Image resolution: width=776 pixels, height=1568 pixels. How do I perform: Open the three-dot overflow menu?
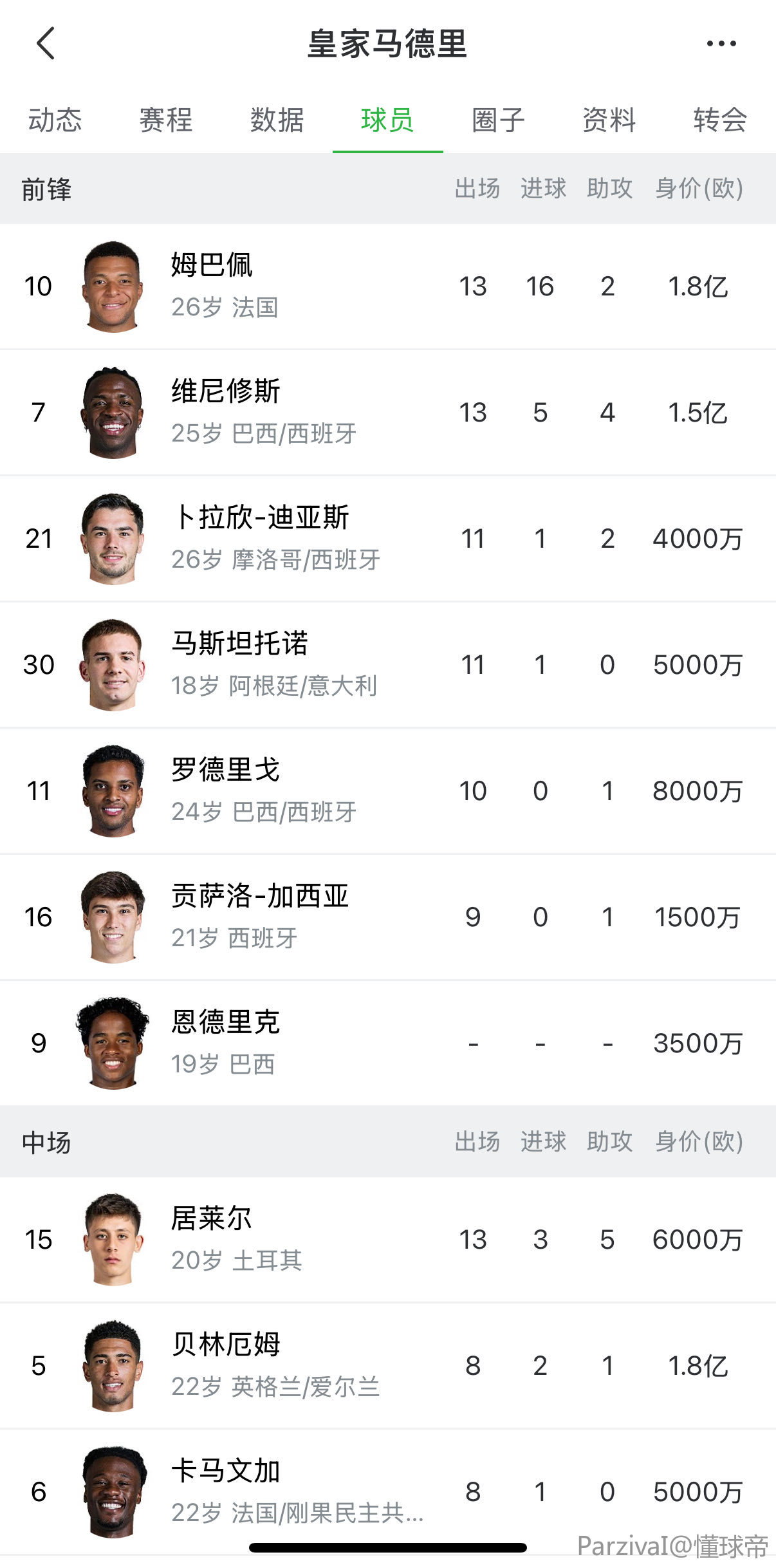tap(721, 44)
